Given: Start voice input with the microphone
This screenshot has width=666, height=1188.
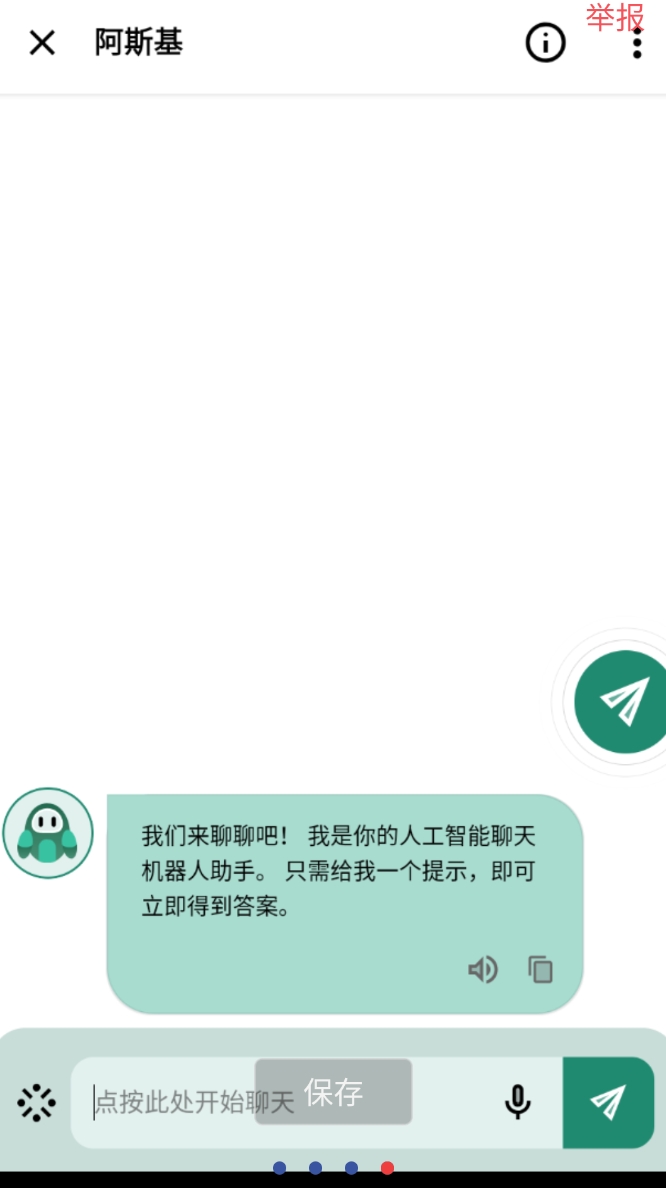Looking at the screenshot, I should (517, 1102).
